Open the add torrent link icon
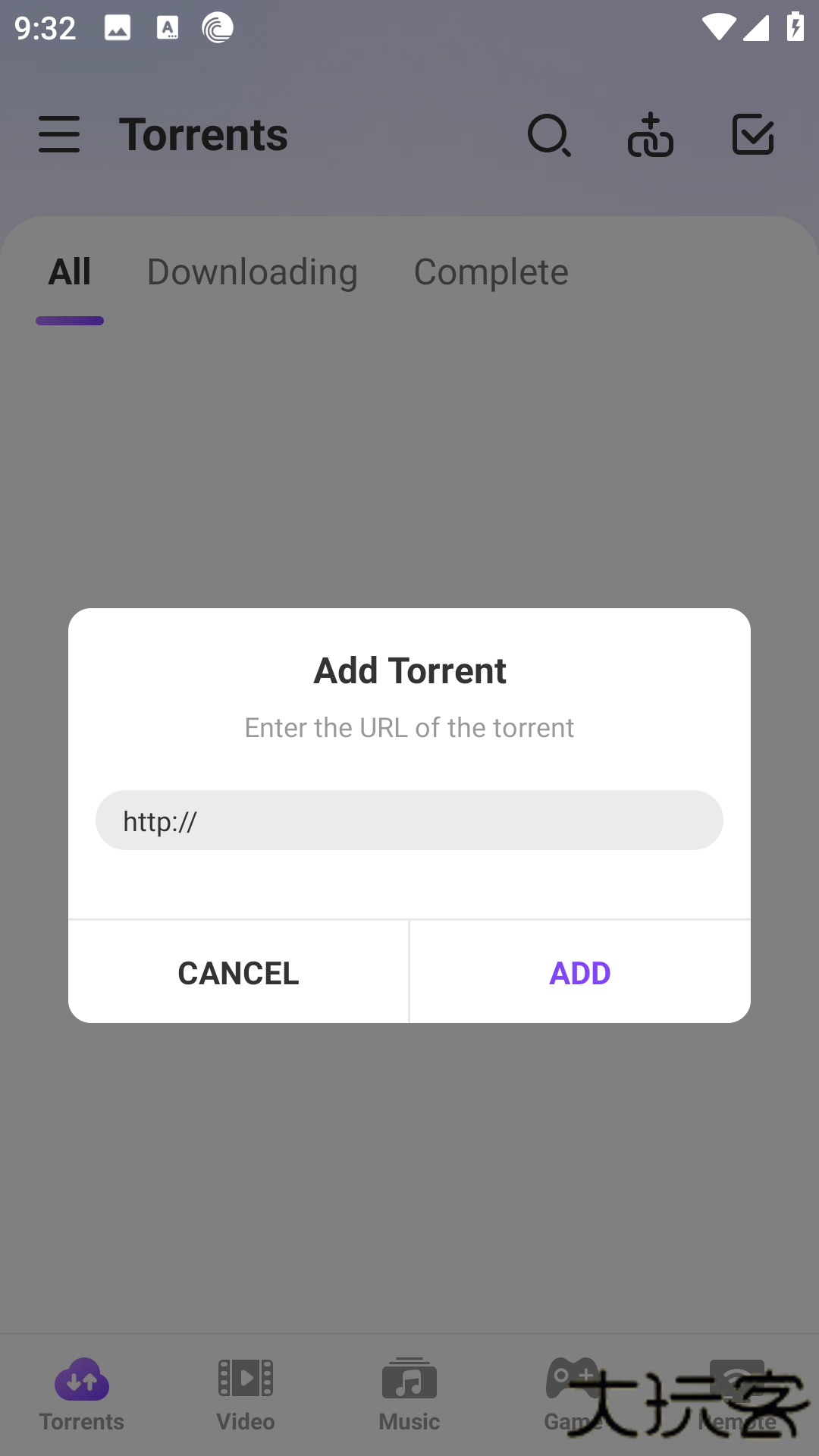Viewport: 819px width, 1456px height. coord(651,135)
